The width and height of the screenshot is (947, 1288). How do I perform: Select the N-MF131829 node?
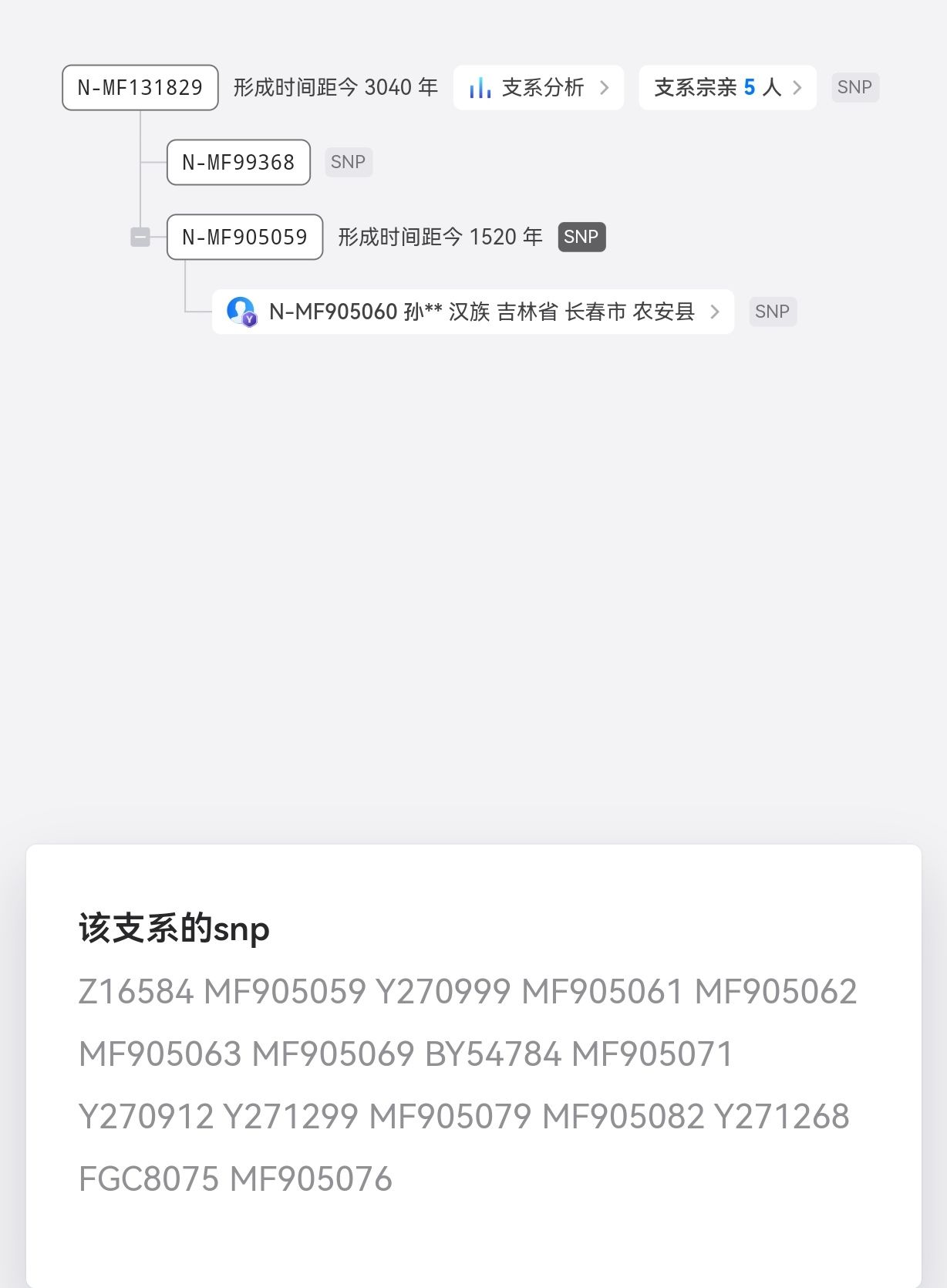140,88
